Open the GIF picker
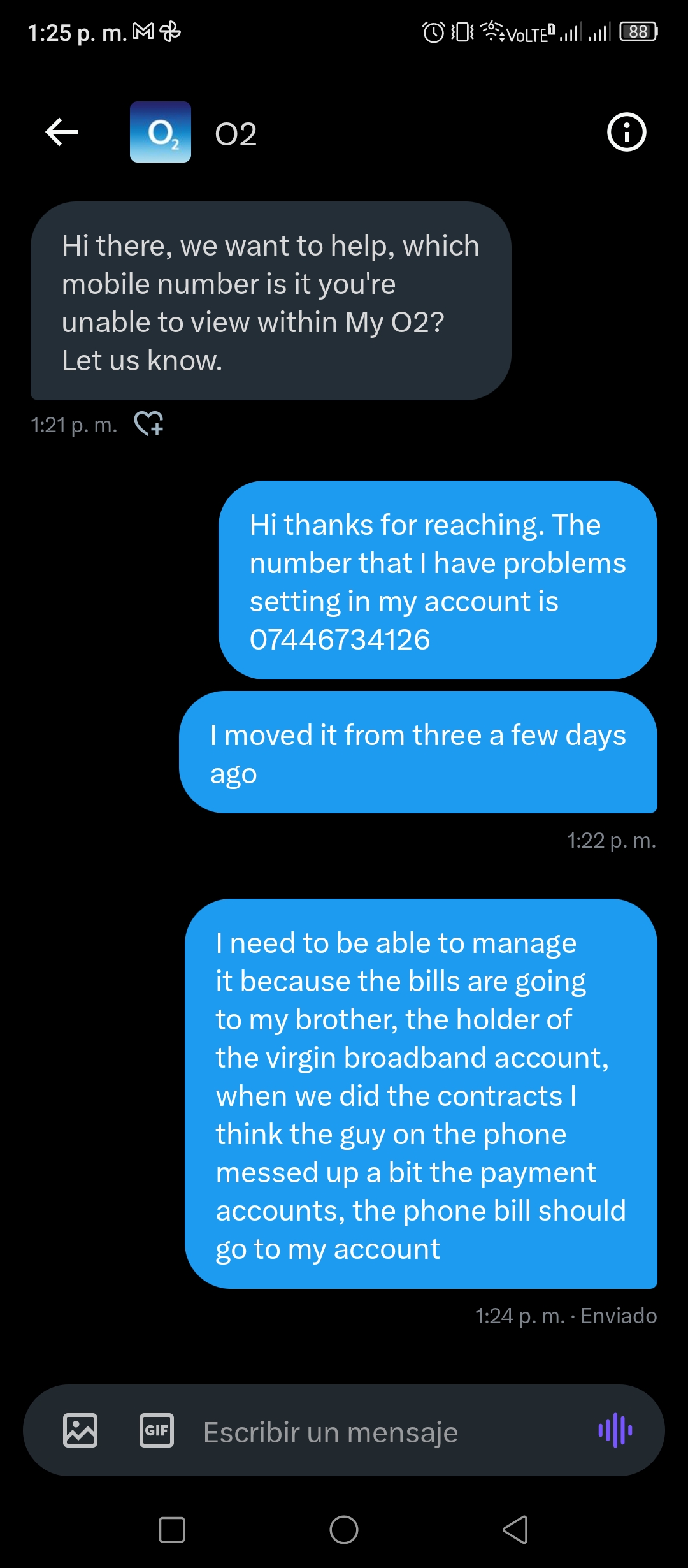This screenshot has height=1568, width=688. (157, 1430)
